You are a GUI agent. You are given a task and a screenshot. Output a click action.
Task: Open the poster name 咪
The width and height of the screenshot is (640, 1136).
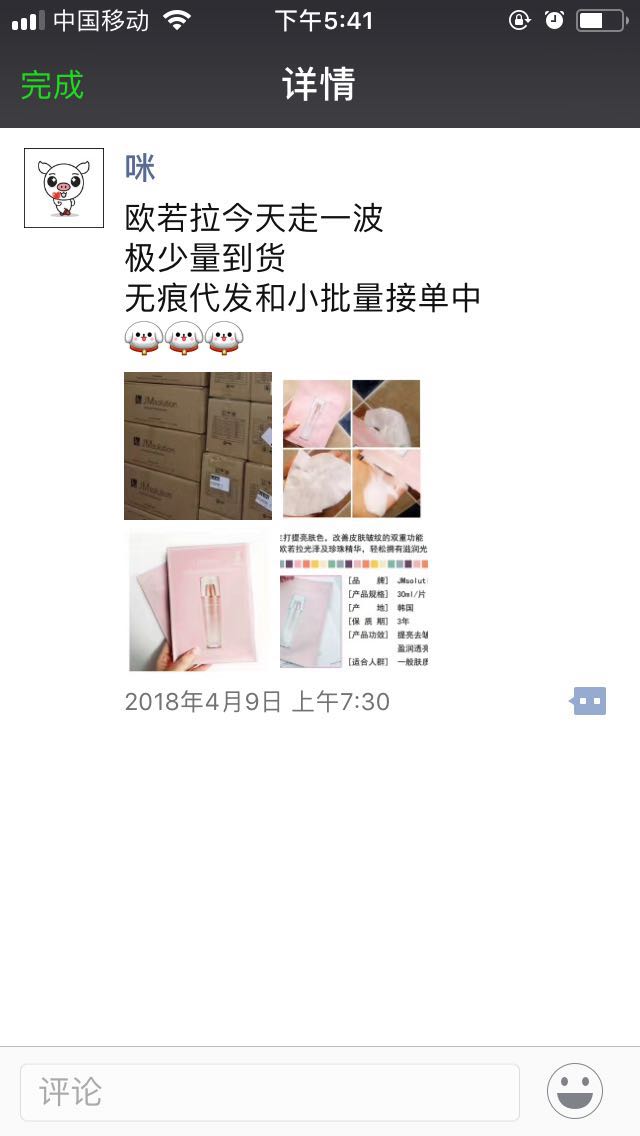(140, 168)
